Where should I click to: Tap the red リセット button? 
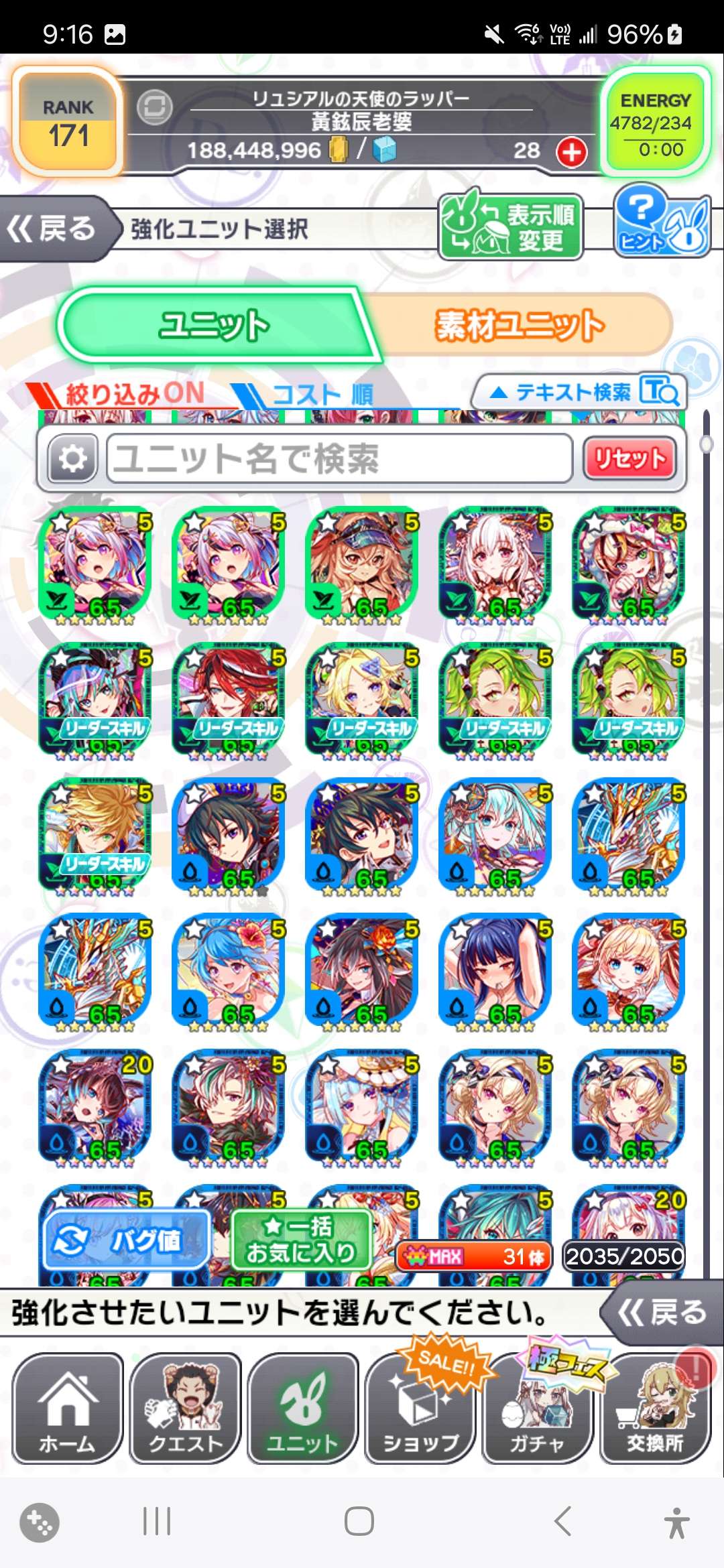(629, 459)
